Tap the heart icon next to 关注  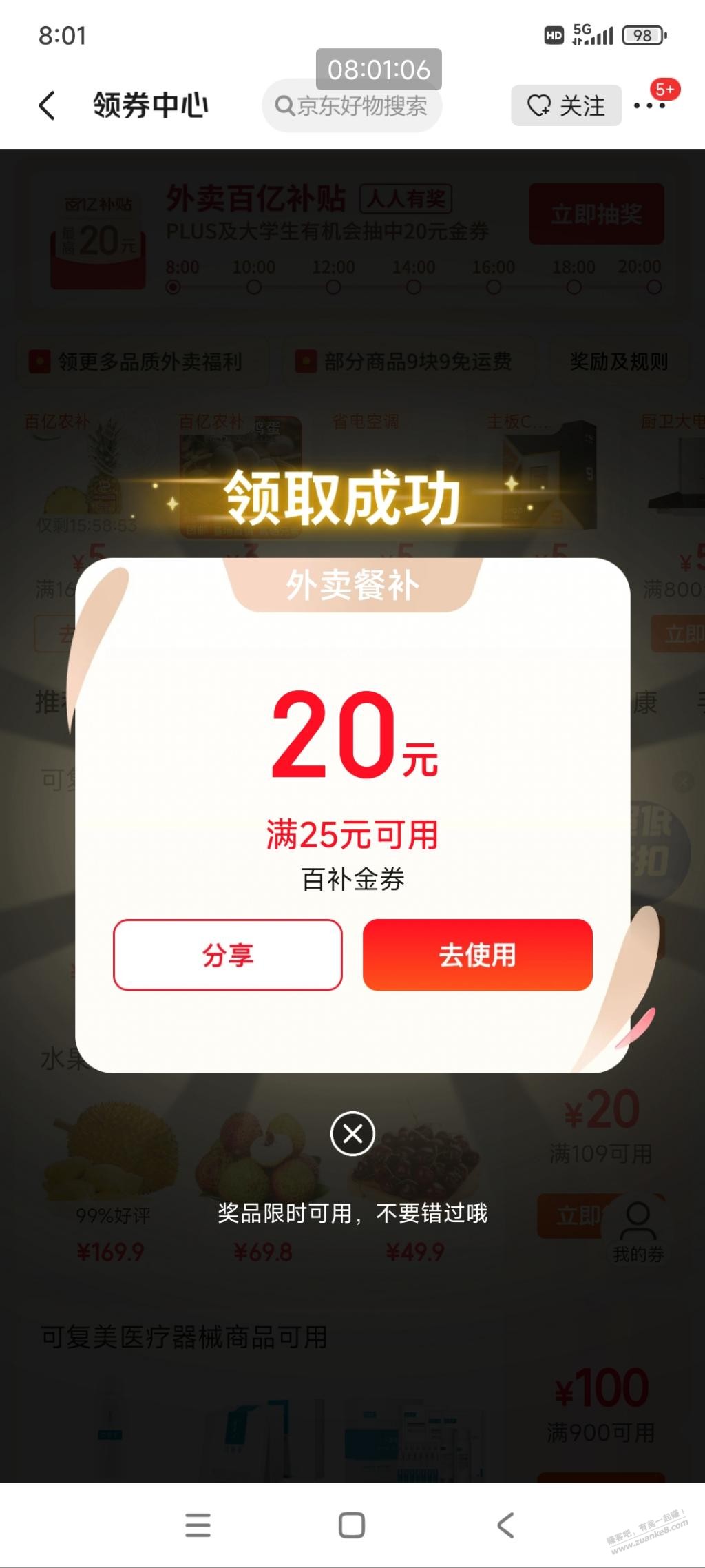point(538,105)
